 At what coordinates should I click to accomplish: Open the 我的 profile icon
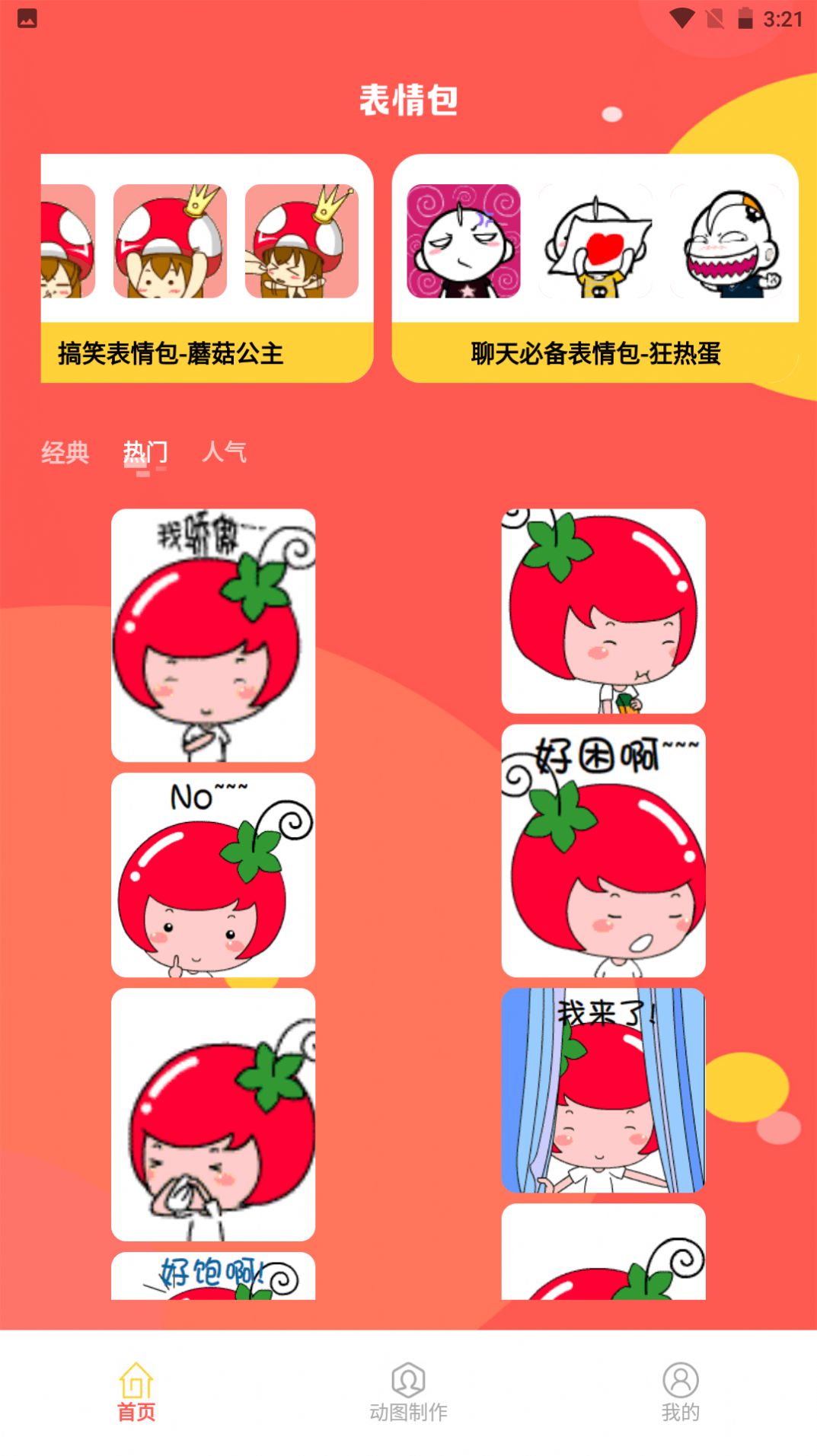pyautogui.click(x=681, y=1391)
